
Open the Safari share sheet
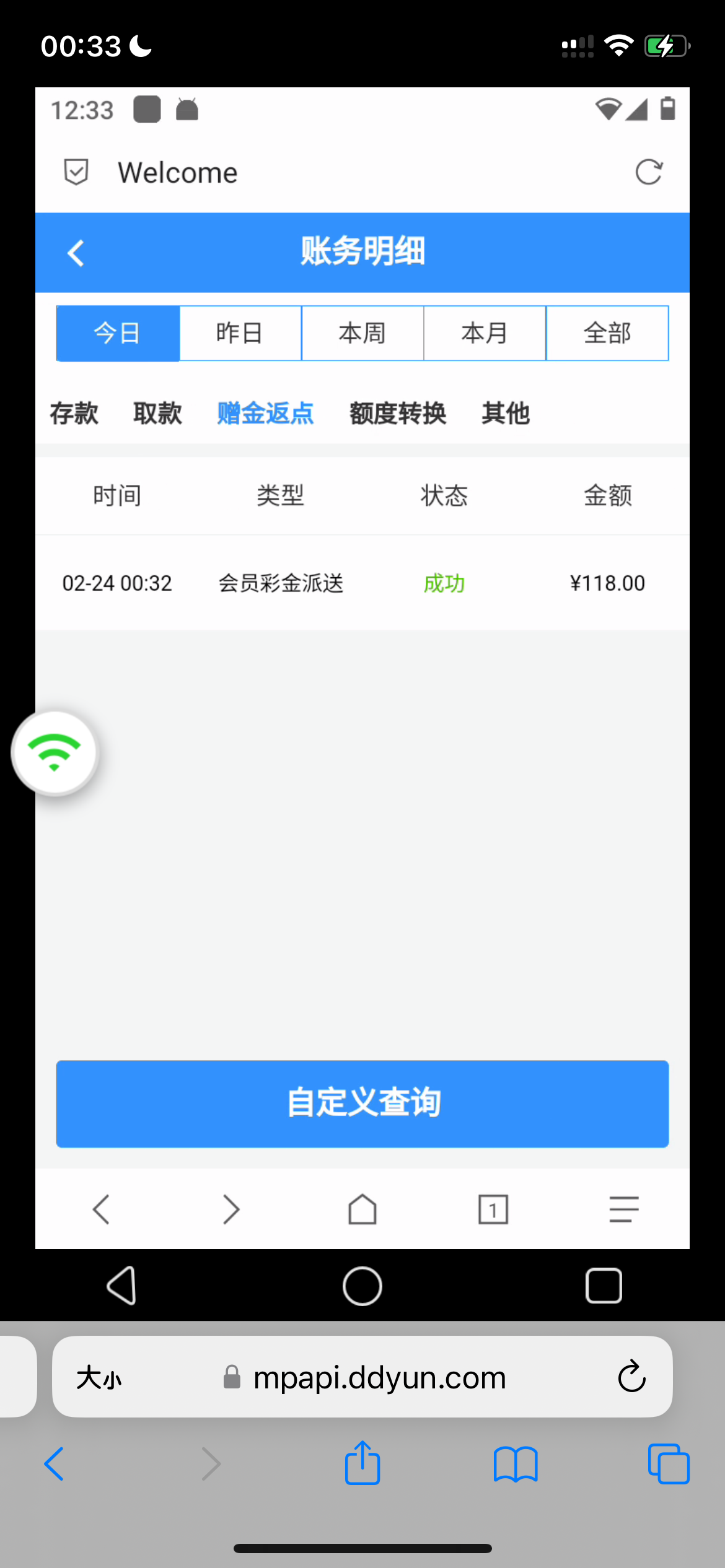coord(362,1464)
